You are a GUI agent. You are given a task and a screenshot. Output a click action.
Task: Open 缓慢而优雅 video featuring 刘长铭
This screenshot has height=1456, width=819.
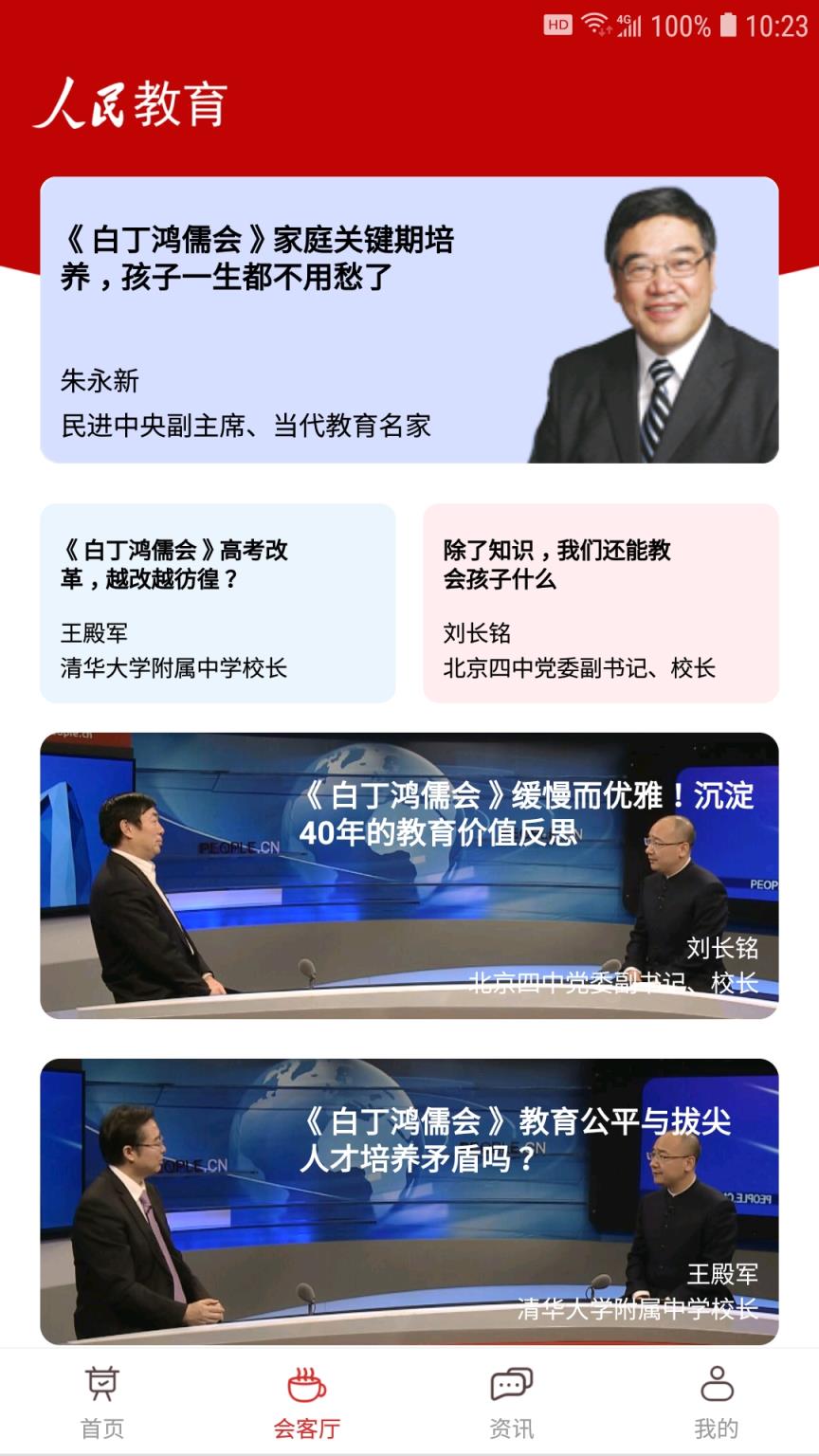409,877
